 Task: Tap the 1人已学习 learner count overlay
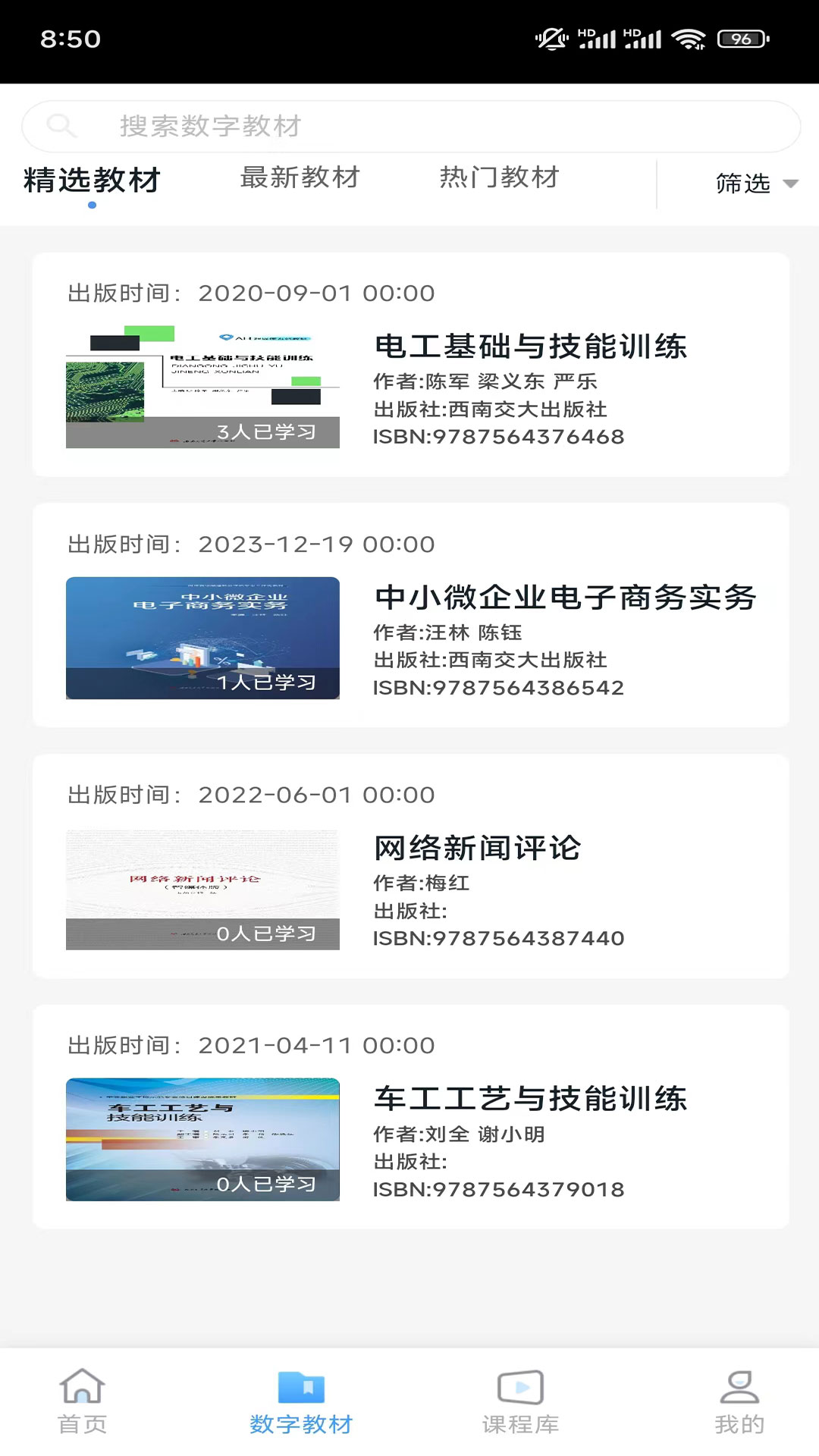(x=269, y=683)
